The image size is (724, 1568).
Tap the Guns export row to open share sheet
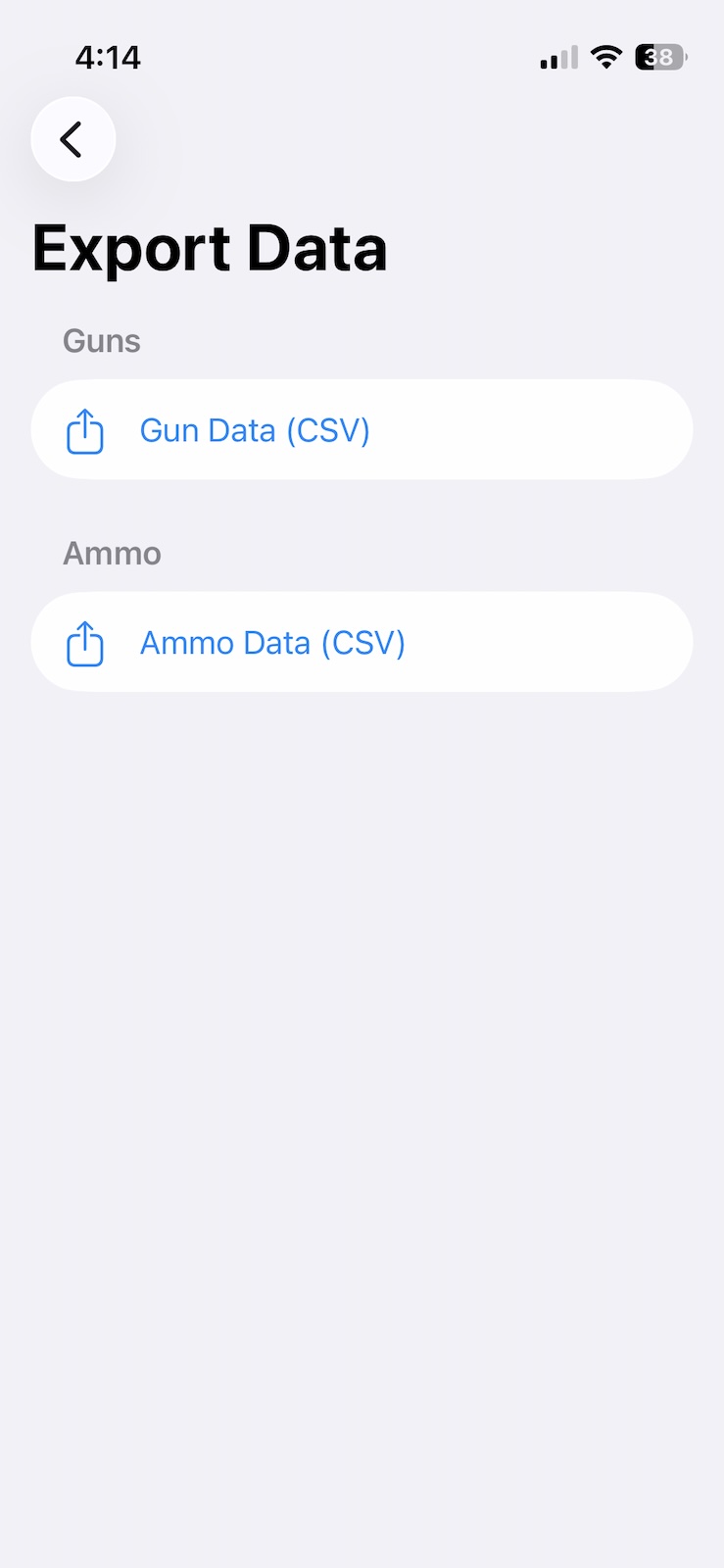pos(362,429)
